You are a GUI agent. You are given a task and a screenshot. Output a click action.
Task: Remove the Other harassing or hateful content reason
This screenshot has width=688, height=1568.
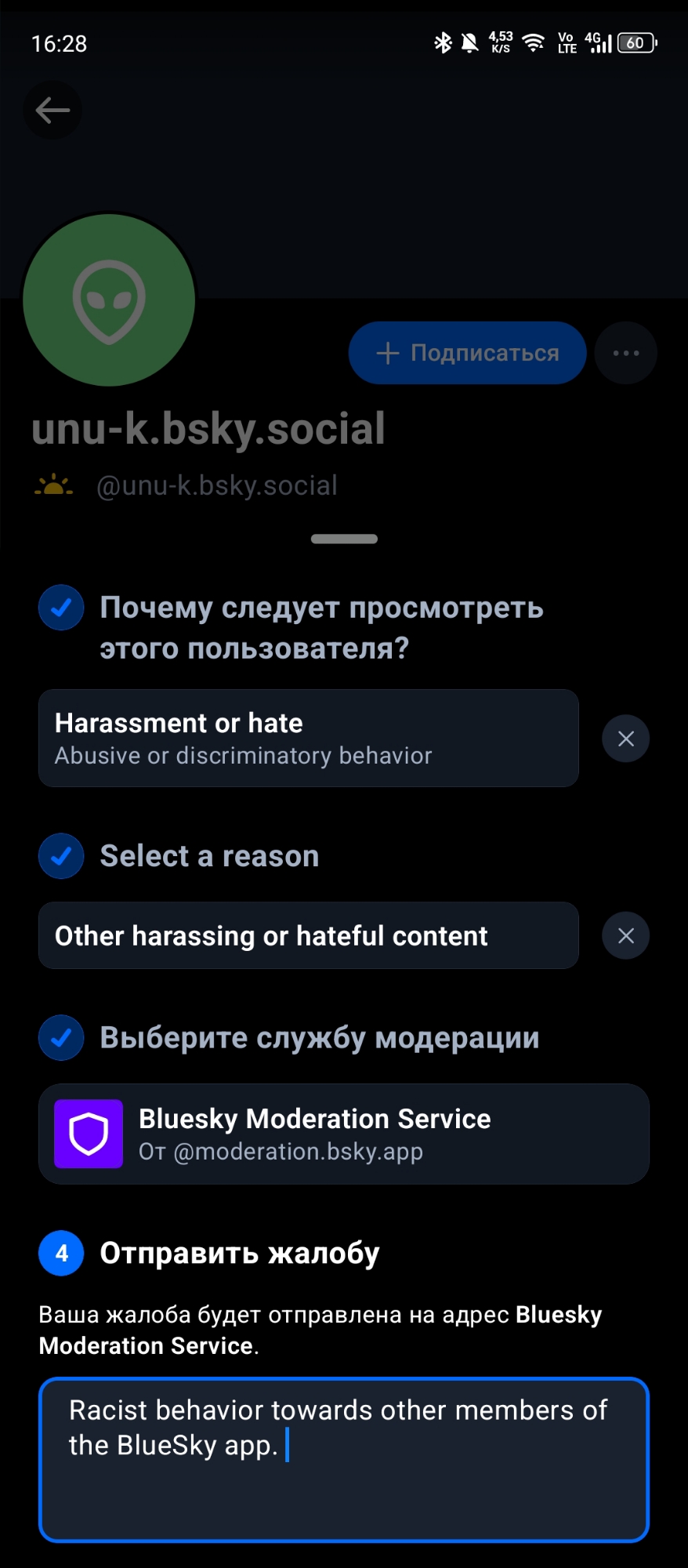click(x=625, y=935)
